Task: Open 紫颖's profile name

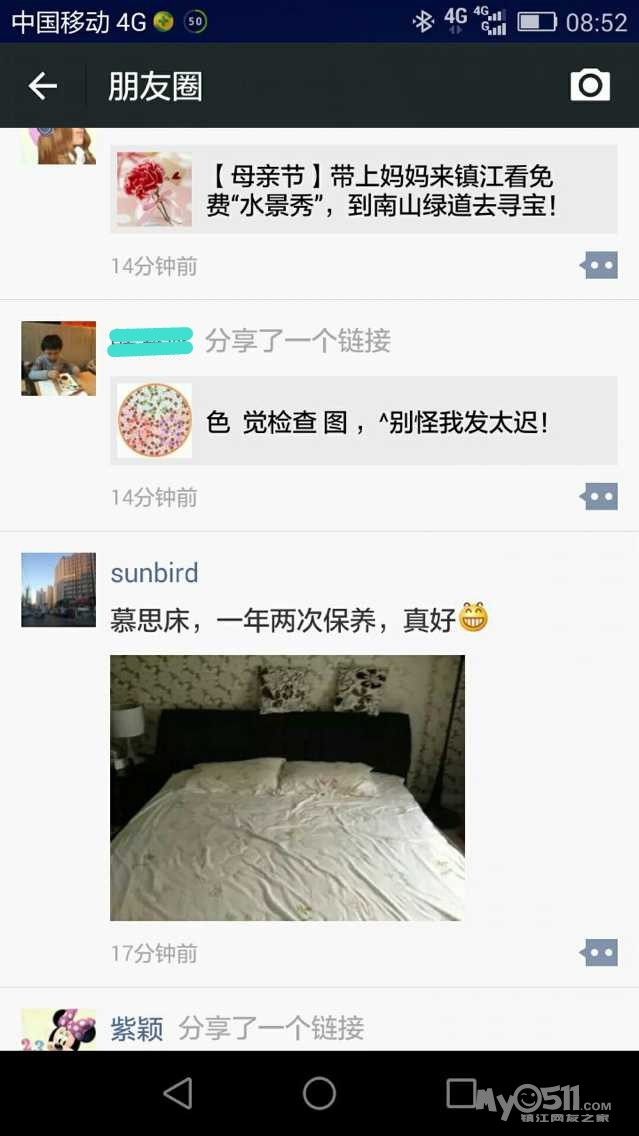Action: pyautogui.click(x=137, y=1028)
